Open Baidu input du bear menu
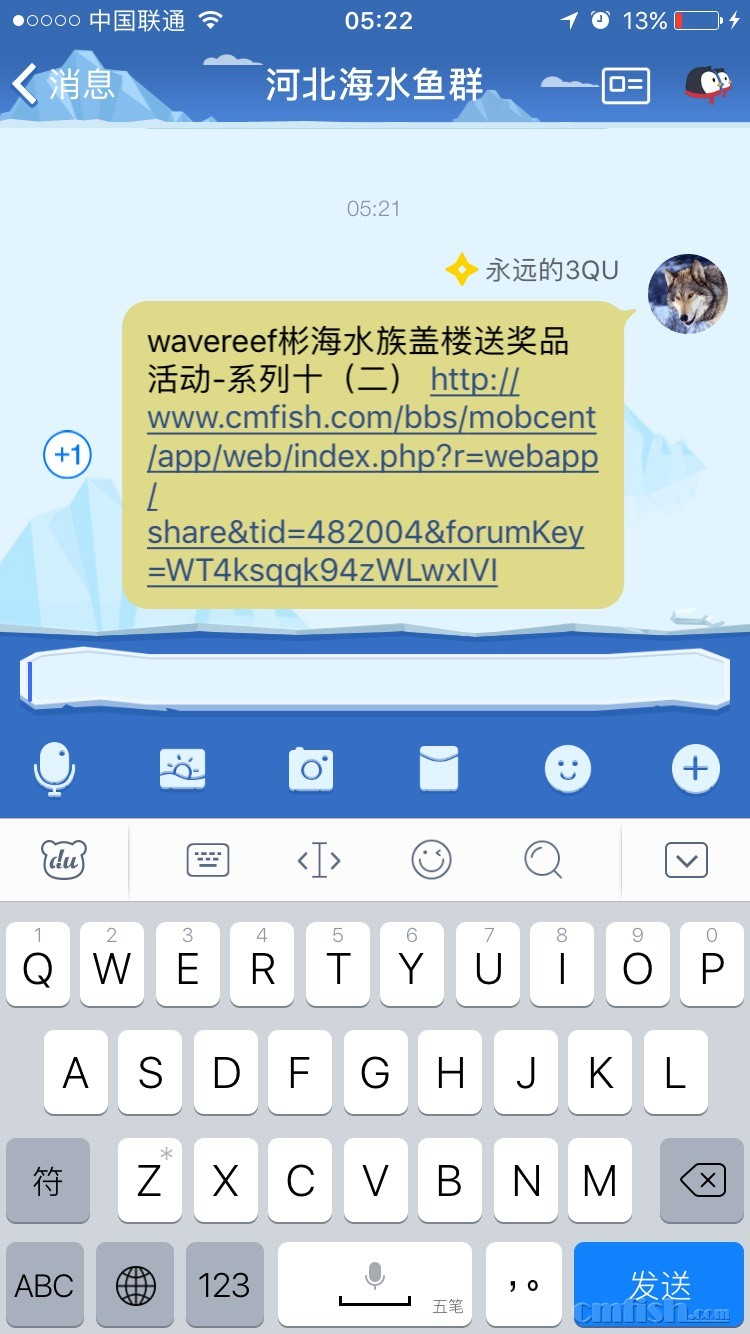Image resolution: width=750 pixels, height=1334 pixels. point(64,859)
